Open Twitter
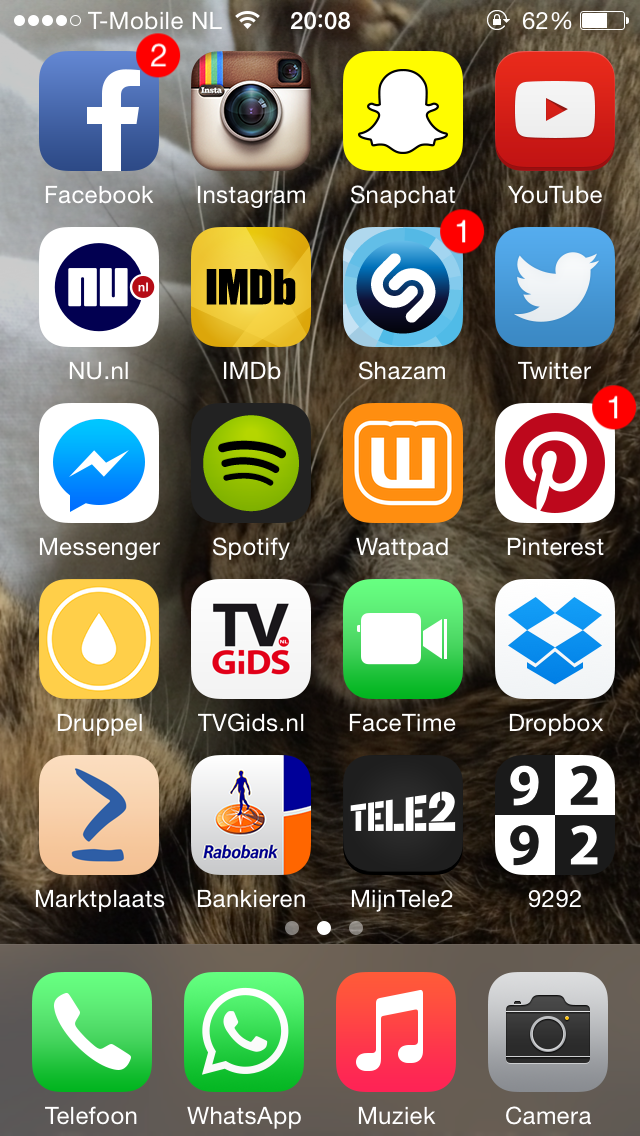This screenshot has width=640, height=1136. click(x=555, y=288)
